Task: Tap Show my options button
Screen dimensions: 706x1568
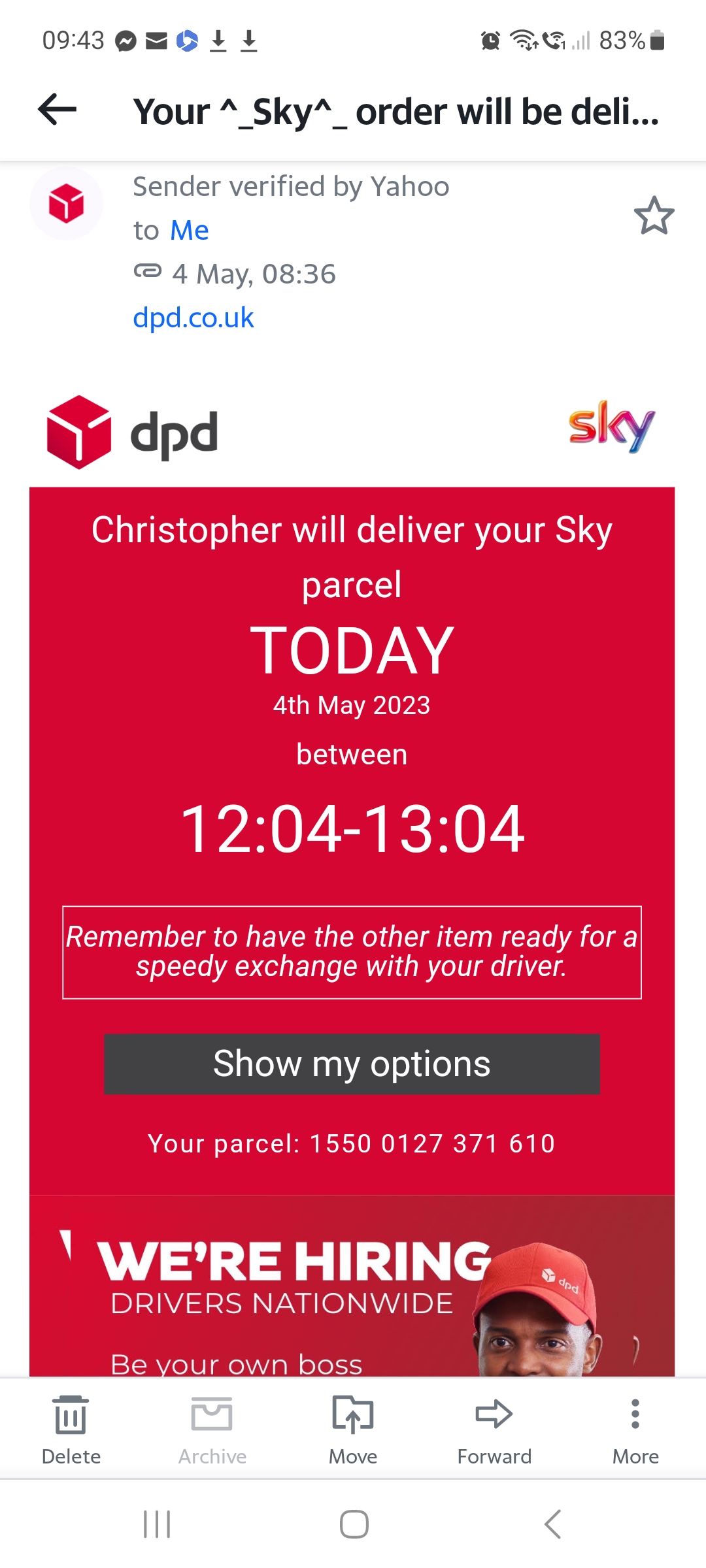Action: pos(352,1064)
